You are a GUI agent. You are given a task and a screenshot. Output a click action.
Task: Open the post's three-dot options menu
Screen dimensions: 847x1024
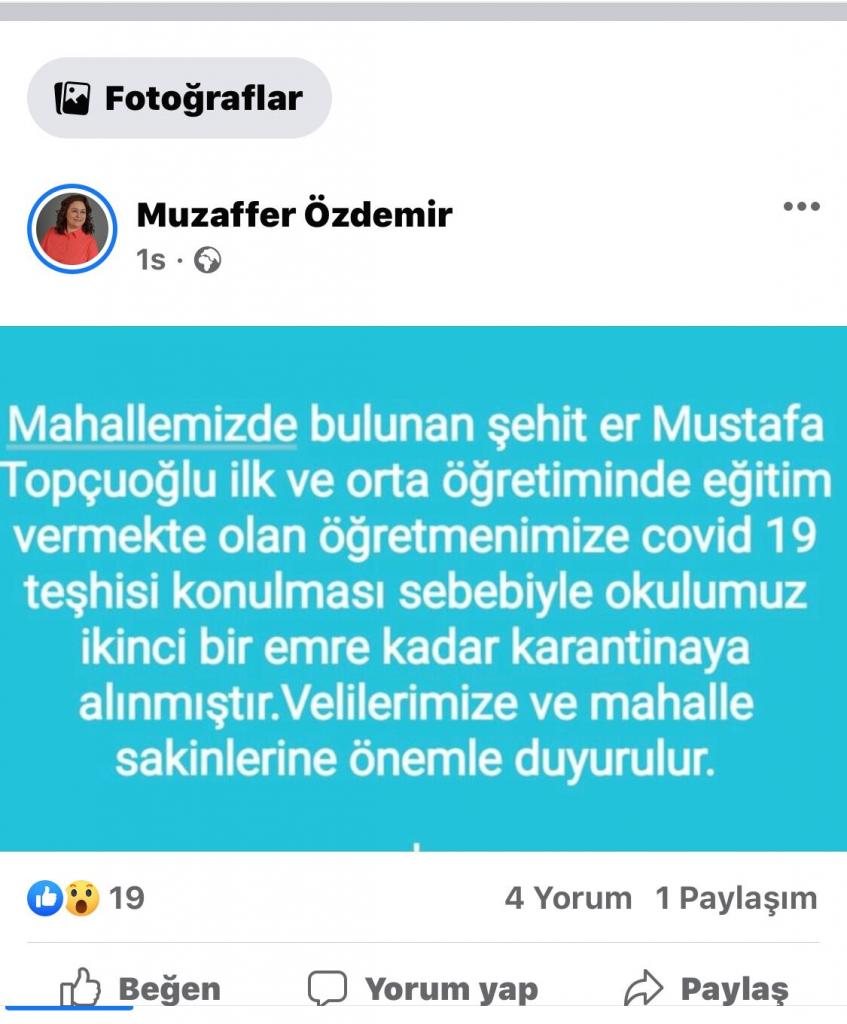801,207
